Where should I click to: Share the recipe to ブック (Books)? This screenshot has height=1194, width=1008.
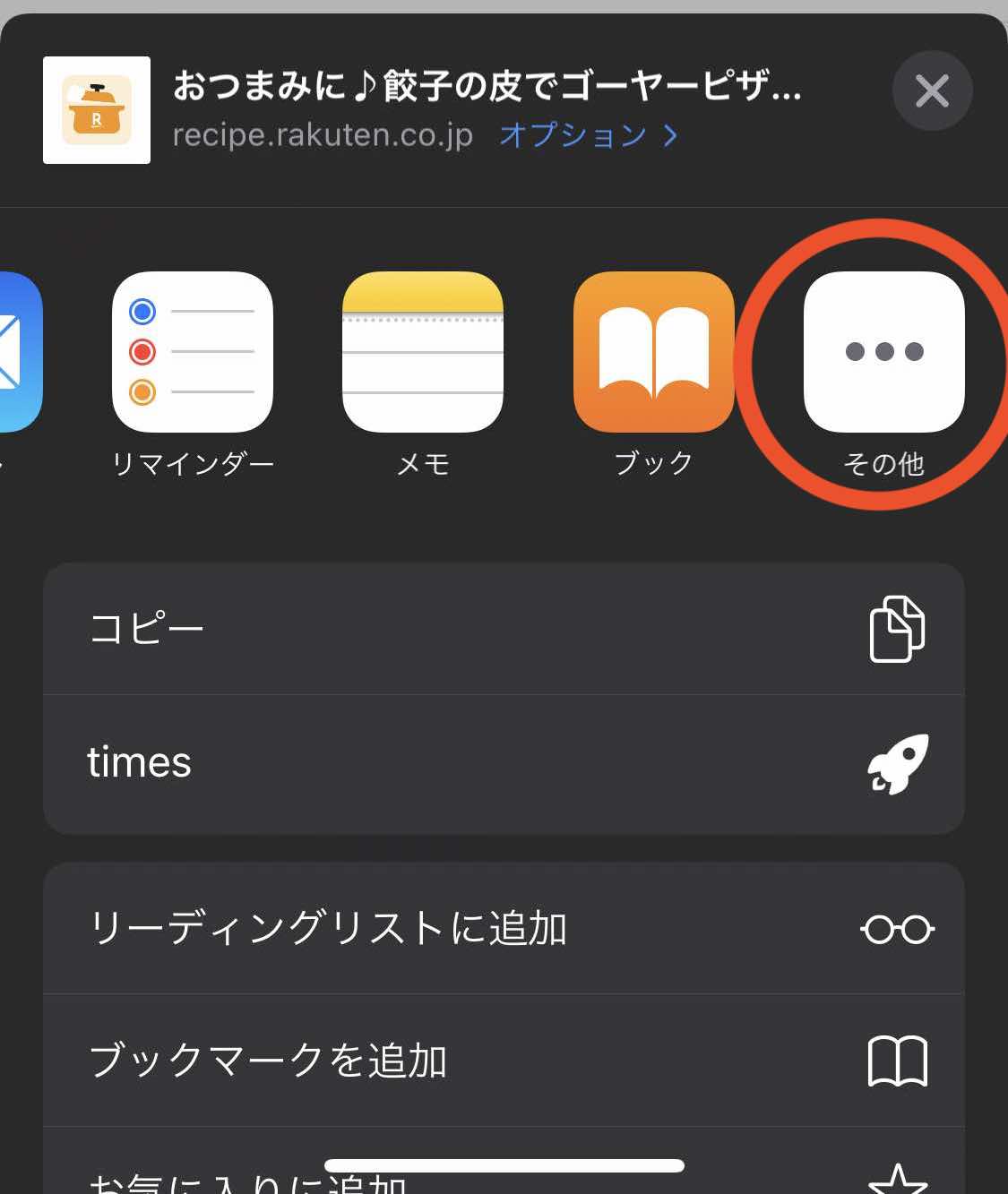tap(653, 352)
